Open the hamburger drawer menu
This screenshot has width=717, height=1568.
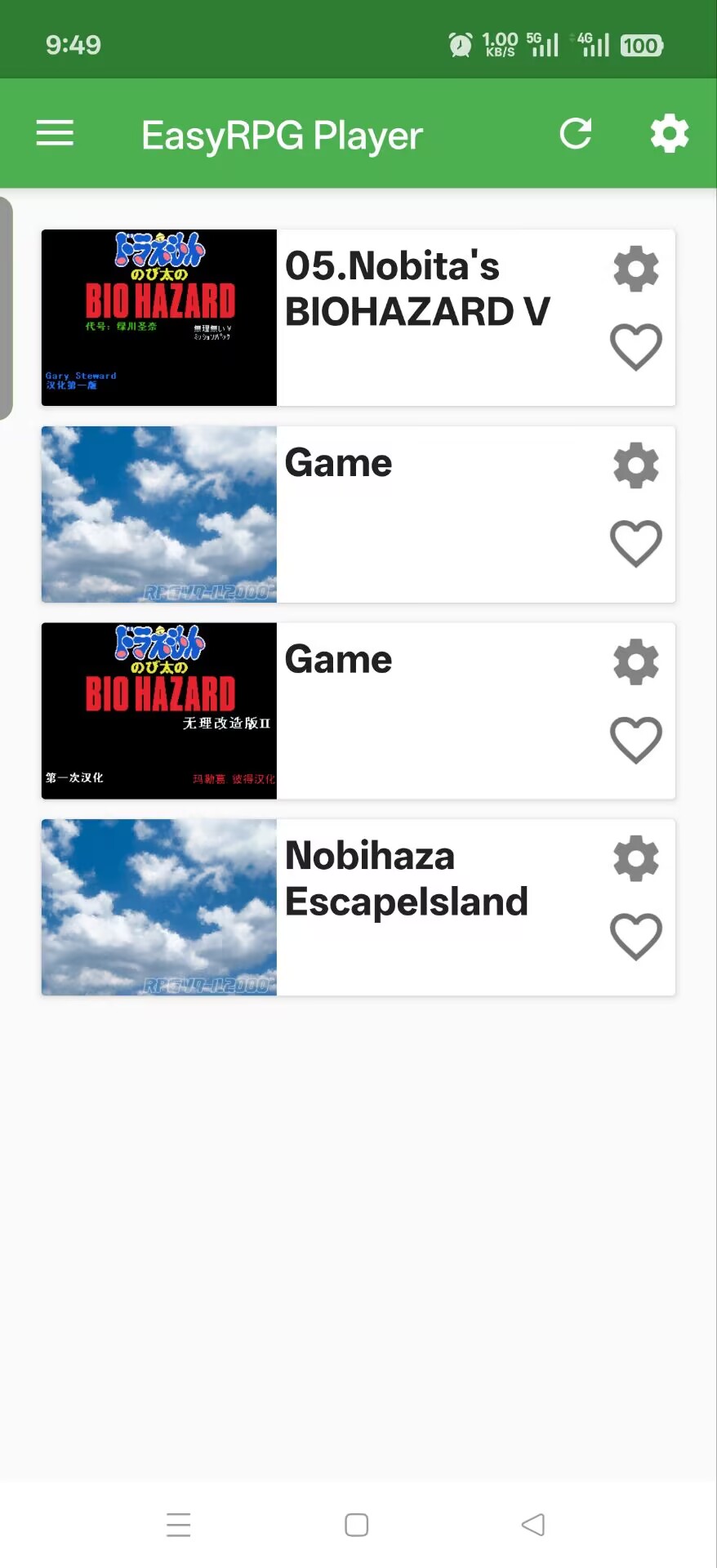pos(55,133)
